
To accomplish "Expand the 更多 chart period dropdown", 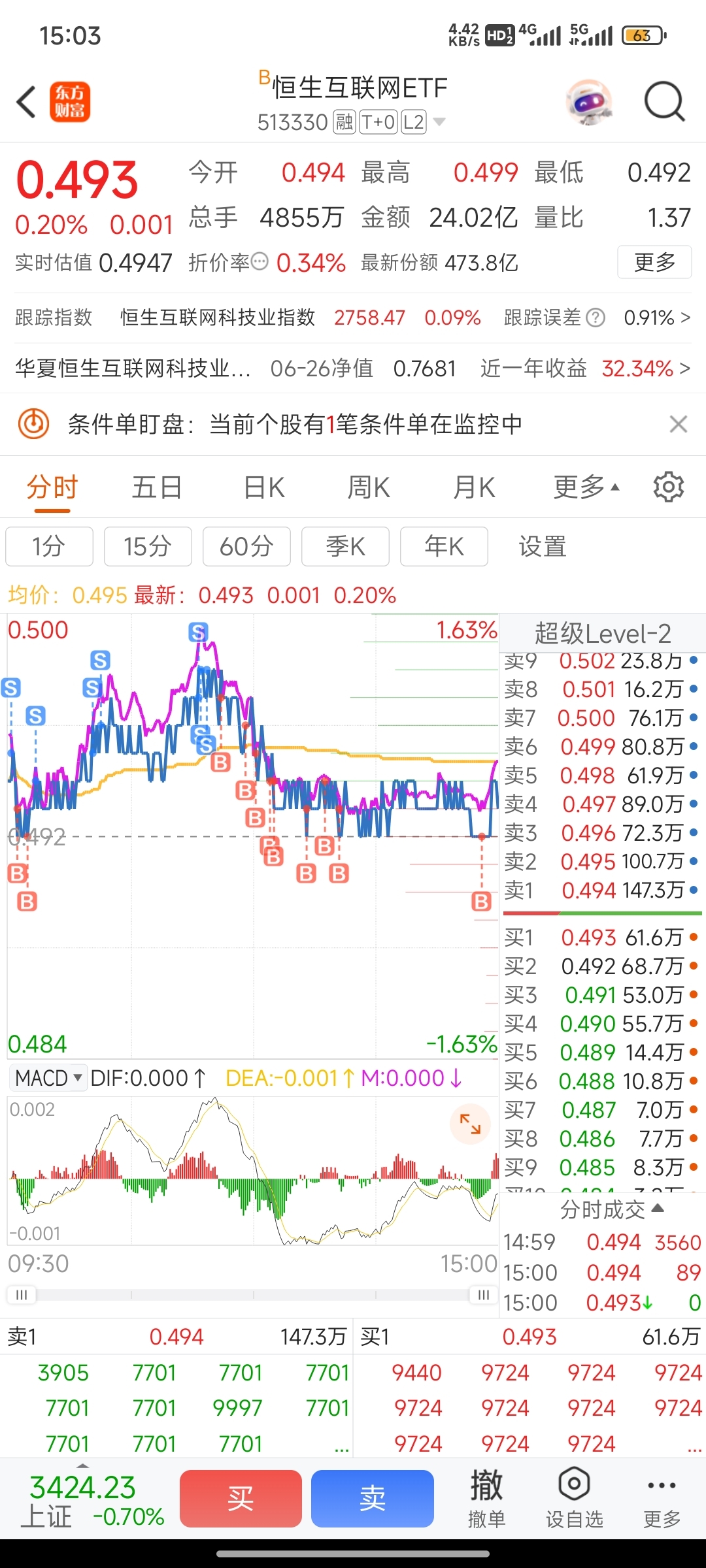I will click(586, 487).
